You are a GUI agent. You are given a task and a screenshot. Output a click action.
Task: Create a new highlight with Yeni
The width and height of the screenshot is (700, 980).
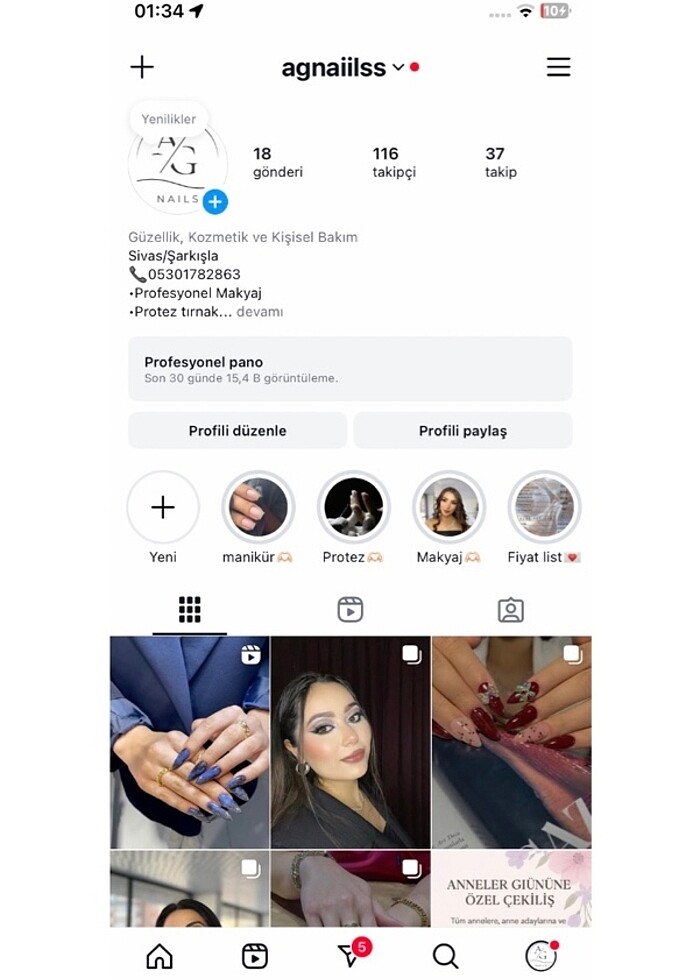(163, 508)
